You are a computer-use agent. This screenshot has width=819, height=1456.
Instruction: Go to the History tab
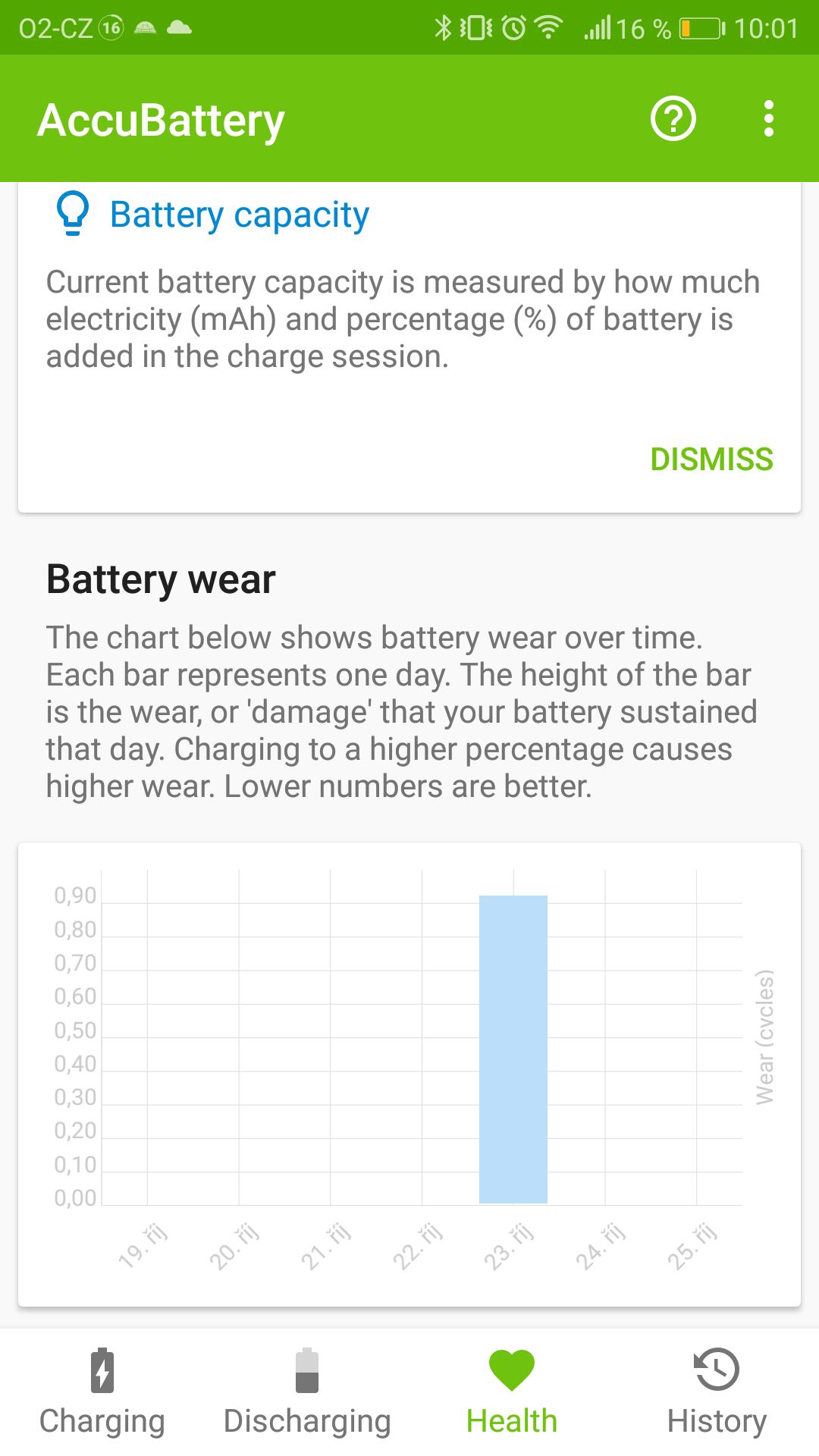(x=717, y=1393)
